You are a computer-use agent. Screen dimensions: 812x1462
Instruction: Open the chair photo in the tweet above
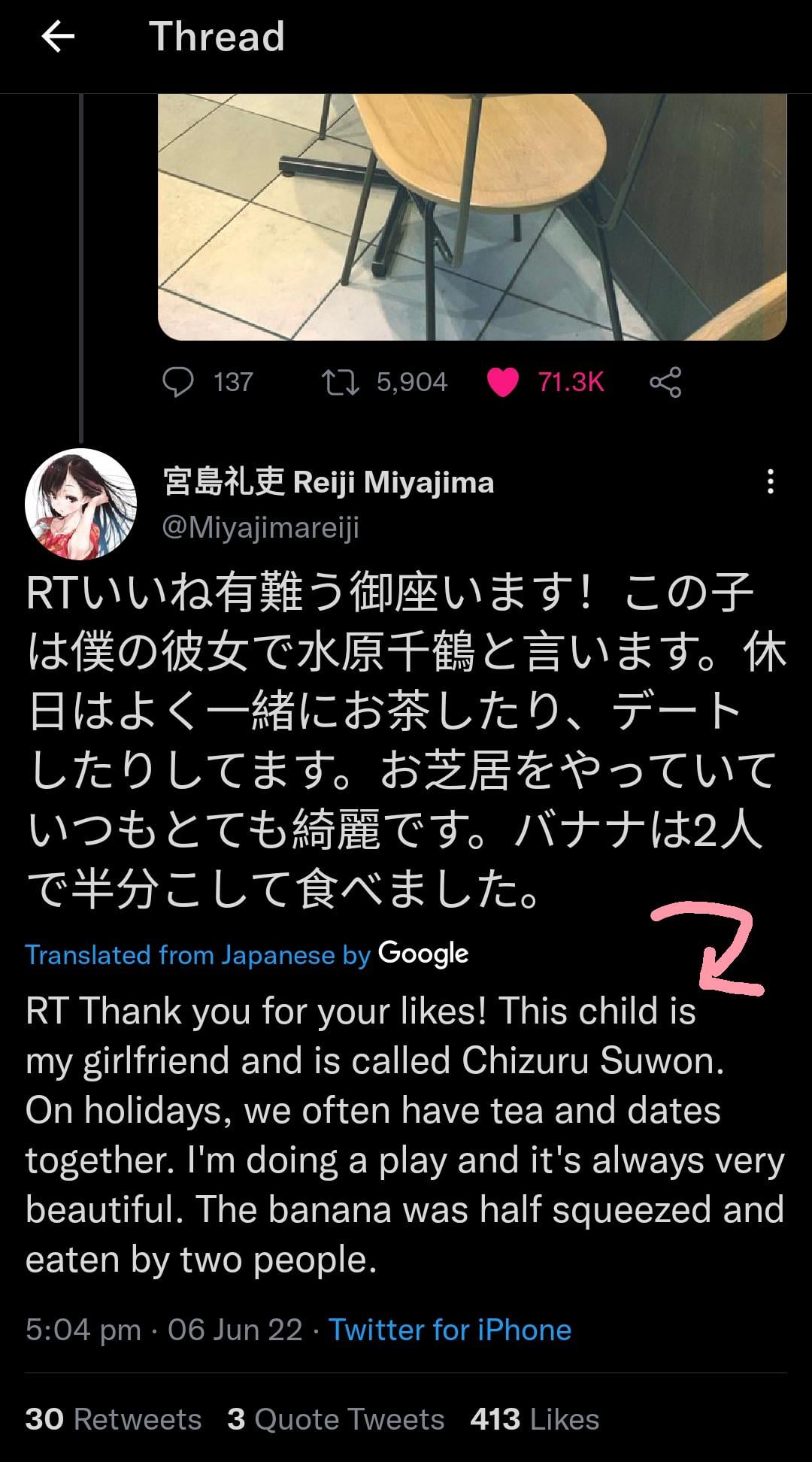pyautogui.click(x=471, y=217)
